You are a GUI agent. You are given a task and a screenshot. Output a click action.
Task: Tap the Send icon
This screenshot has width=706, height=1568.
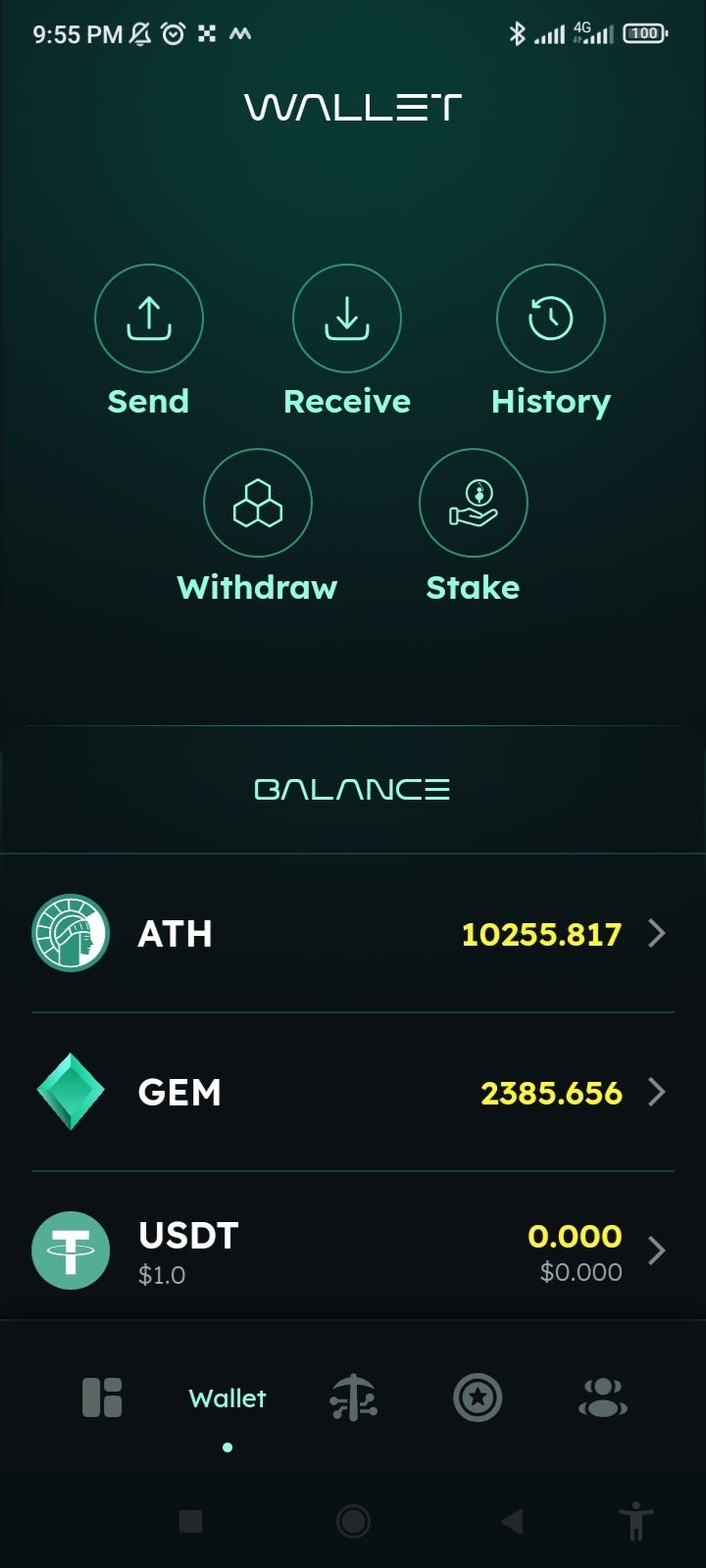click(149, 318)
